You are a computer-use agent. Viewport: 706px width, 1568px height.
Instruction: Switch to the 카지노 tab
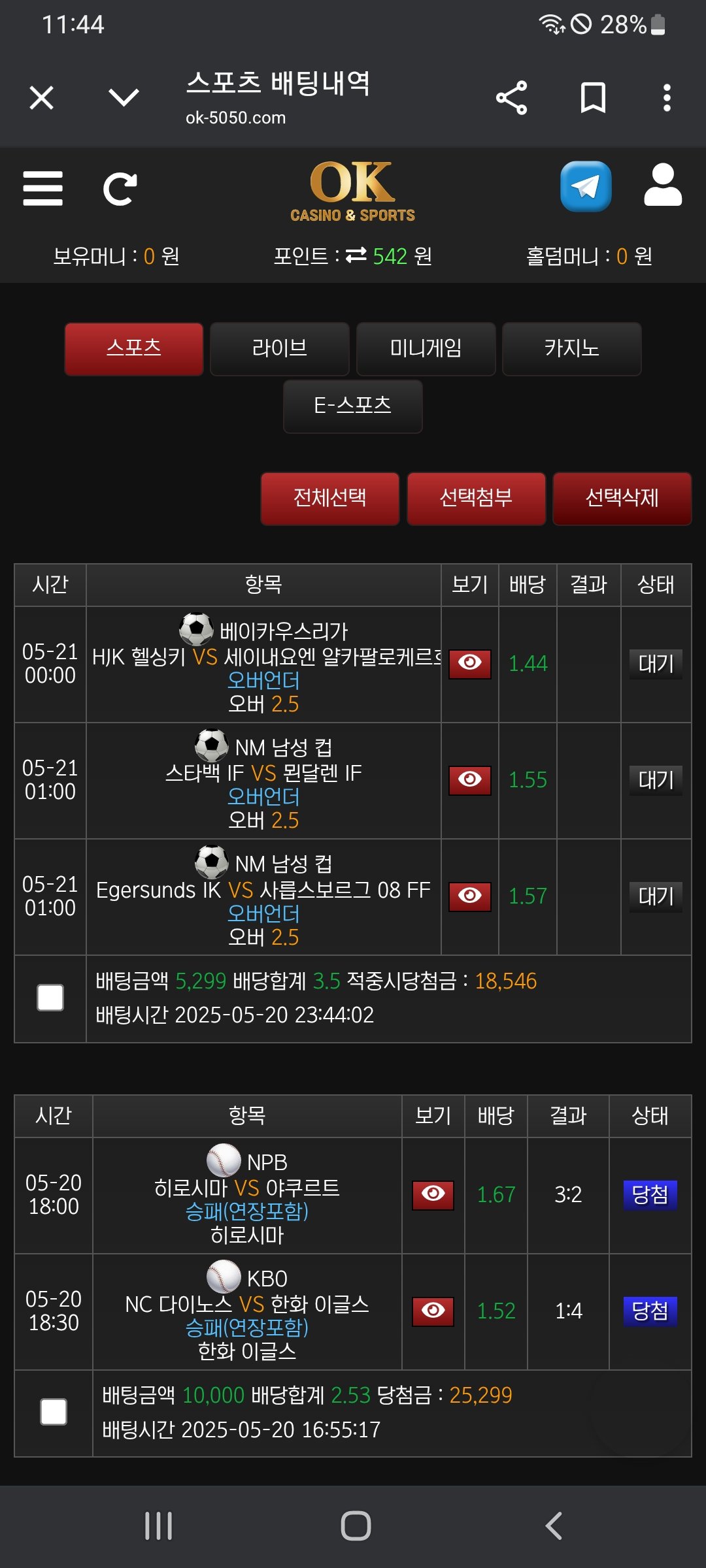click(571, 349)
